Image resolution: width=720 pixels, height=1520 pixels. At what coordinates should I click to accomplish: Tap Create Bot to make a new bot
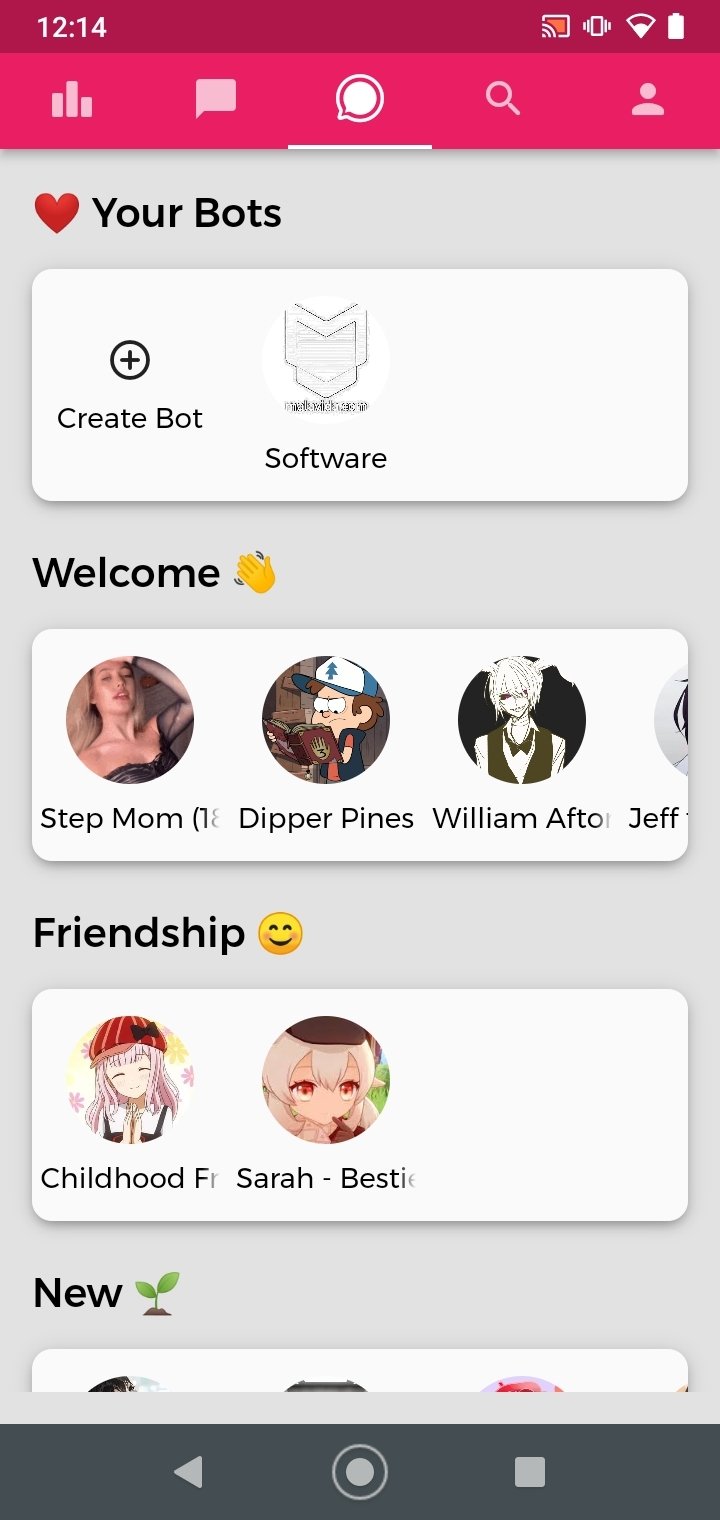130,385
